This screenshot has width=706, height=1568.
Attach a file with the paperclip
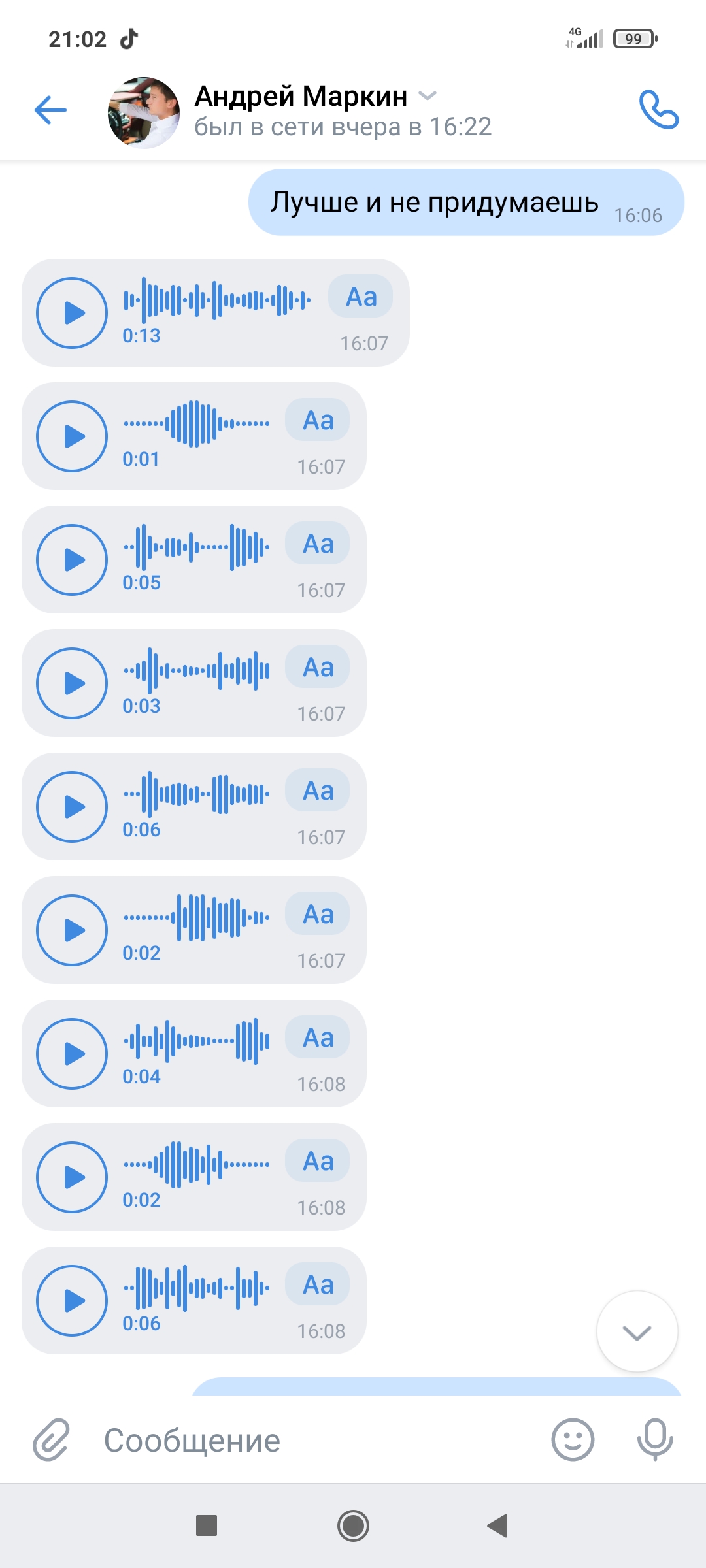(x=51, y=1440)
